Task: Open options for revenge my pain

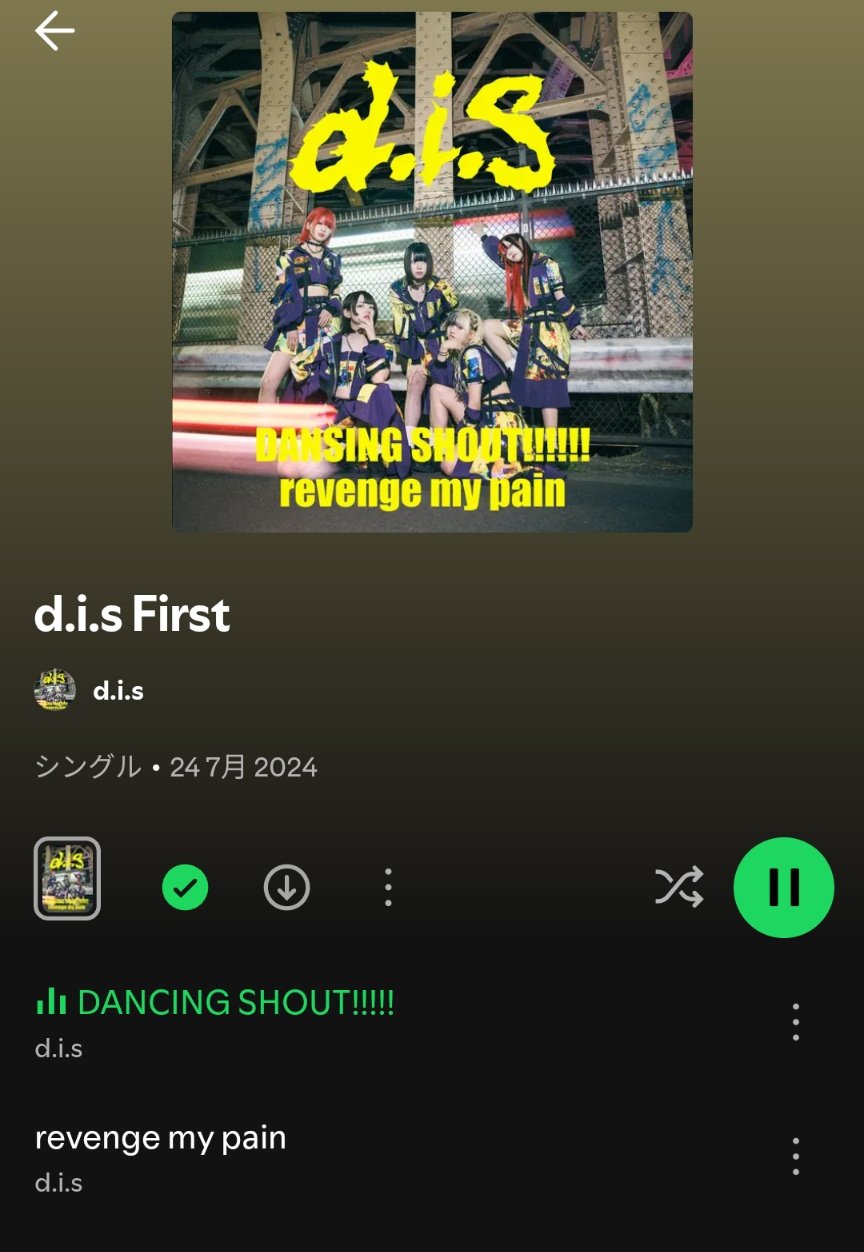Action: [796, 1156]
